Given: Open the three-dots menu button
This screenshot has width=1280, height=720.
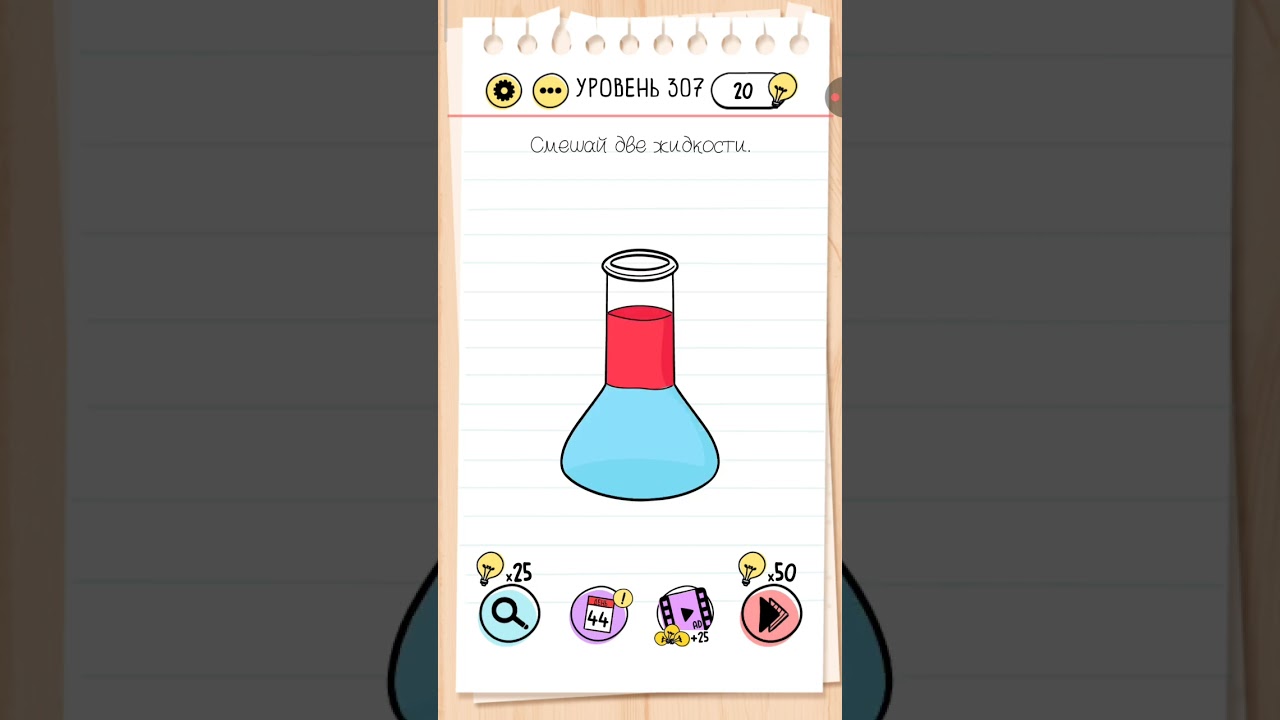Looking at the screenshot, I should pos(550,91).
